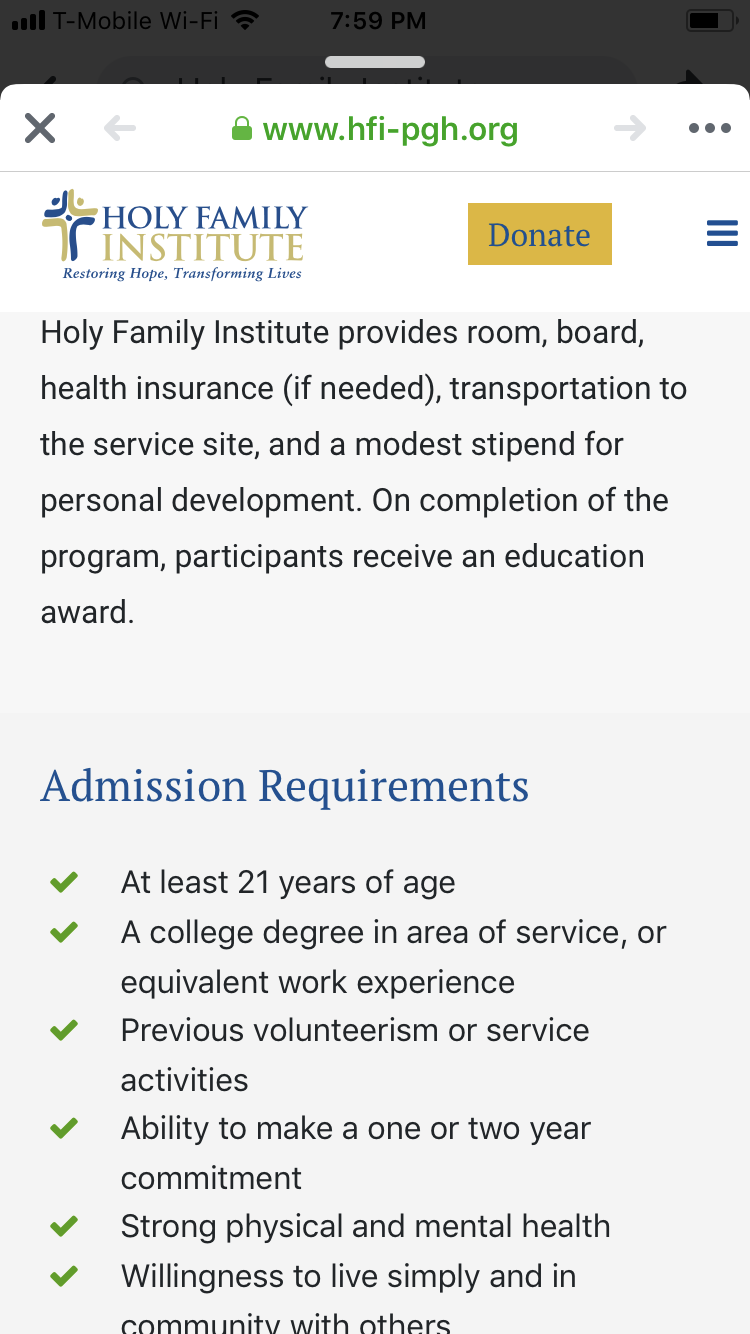Tap the Donate button

540,234
